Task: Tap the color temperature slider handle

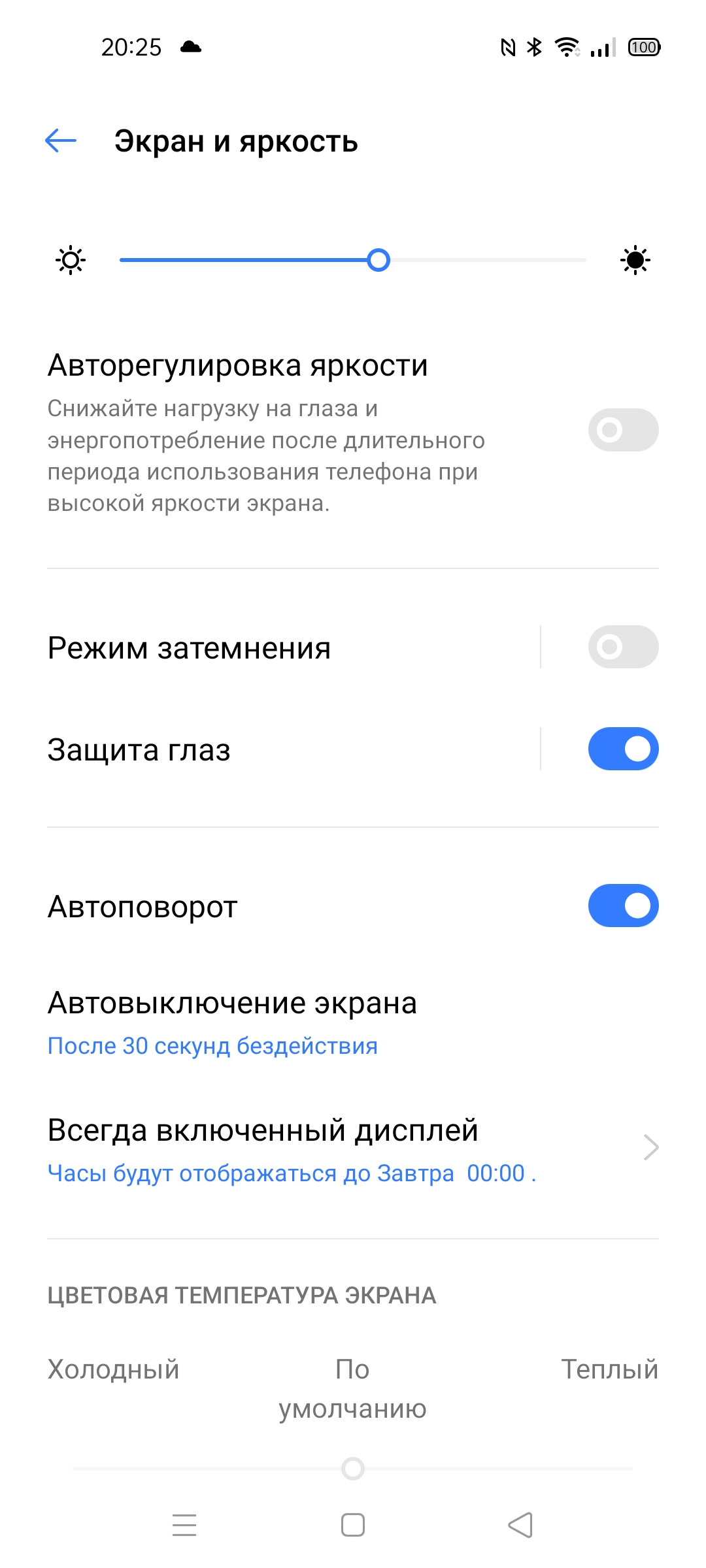Action: pyautogui.click(x=353, y=1469)
